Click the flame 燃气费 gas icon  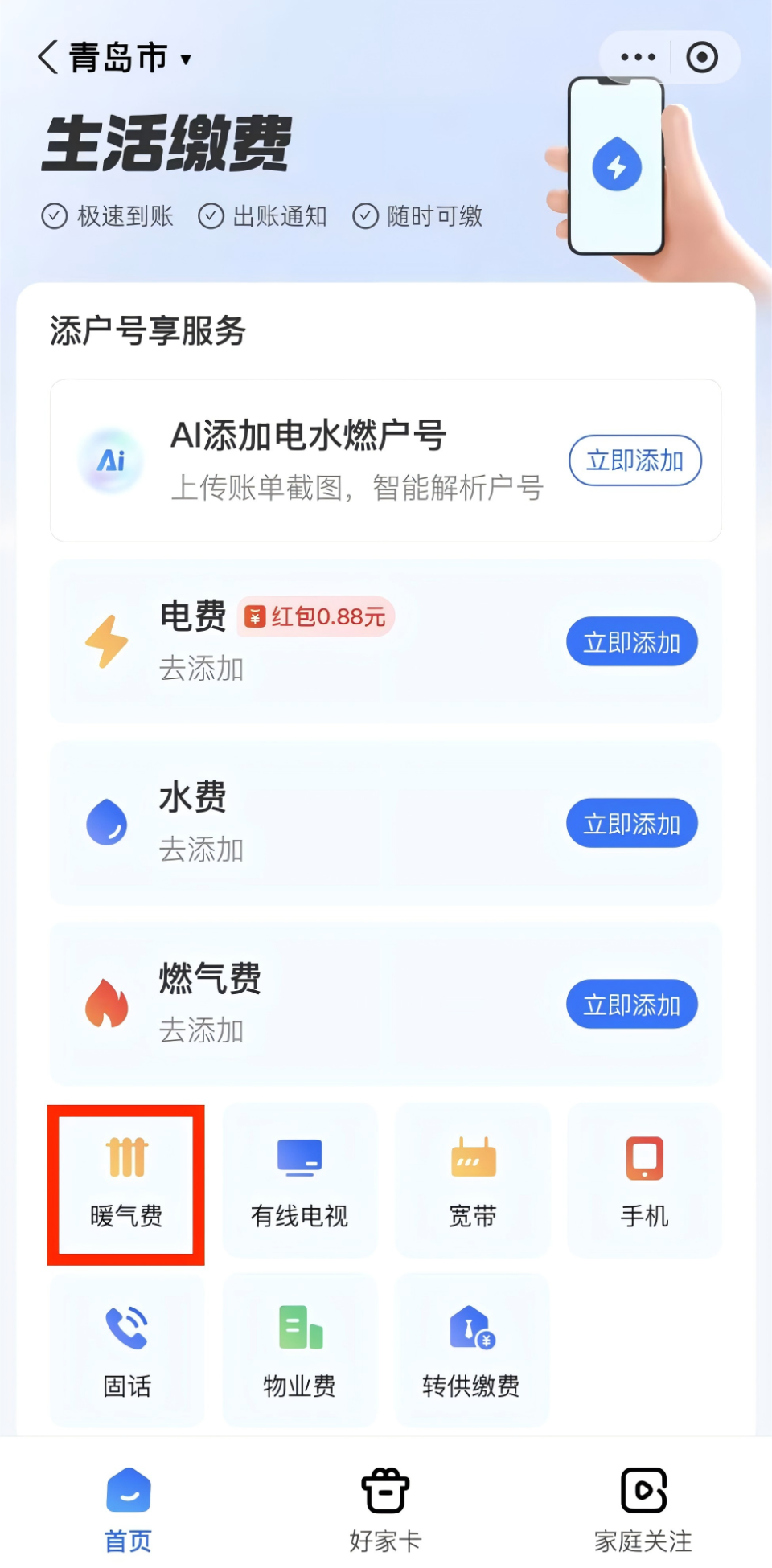pos(109,1004)
